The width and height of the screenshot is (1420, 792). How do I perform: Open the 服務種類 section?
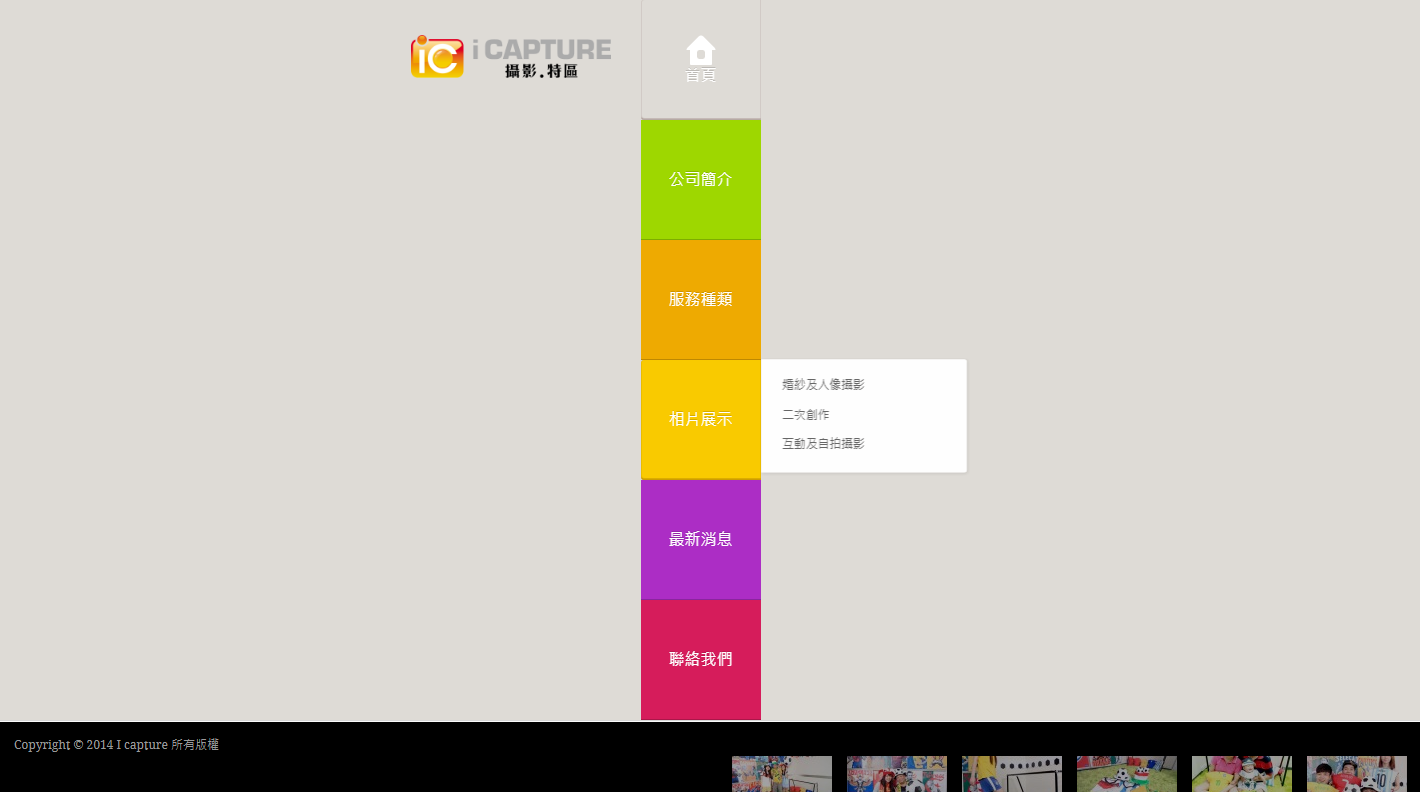click(700, 299)
